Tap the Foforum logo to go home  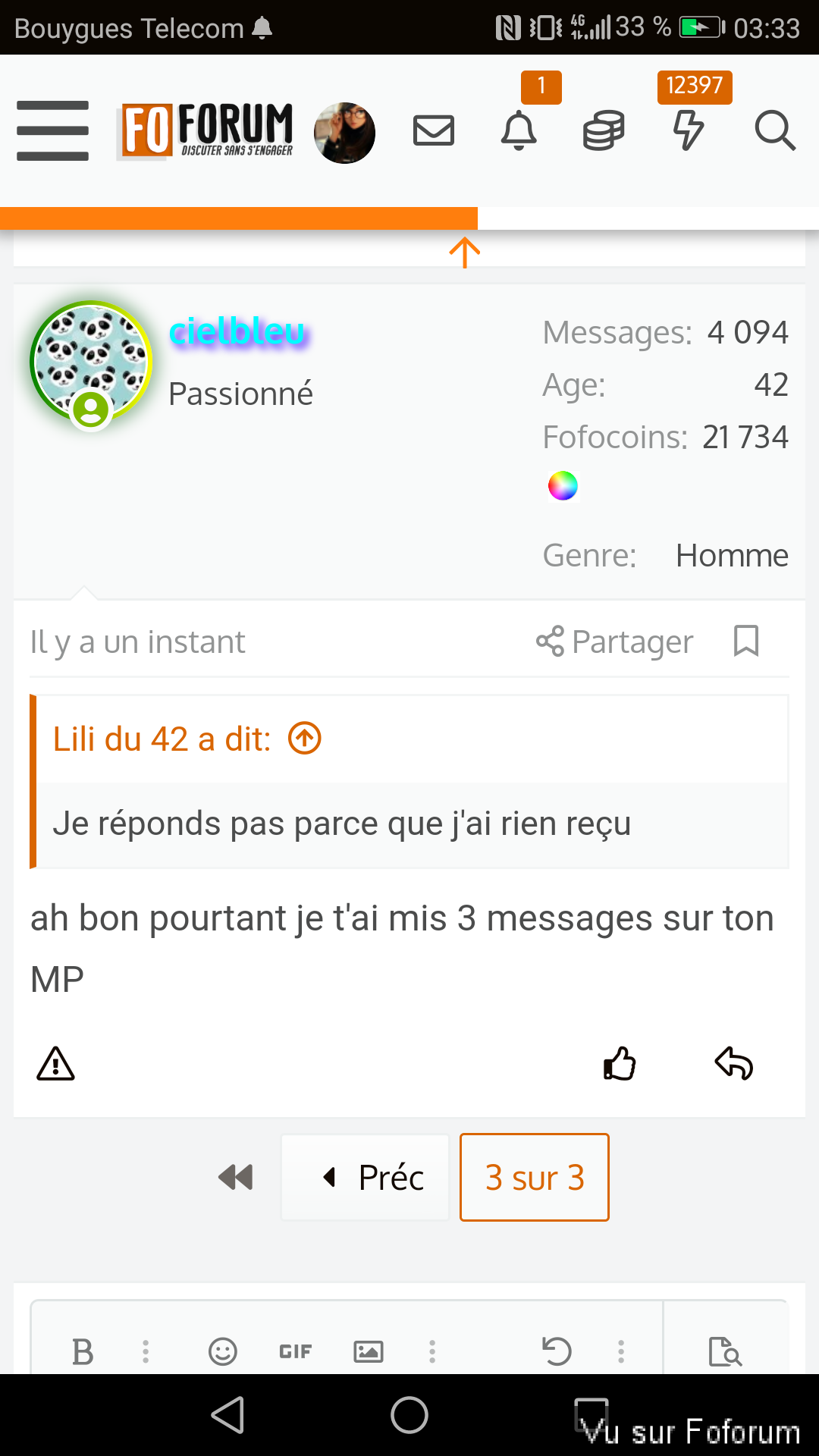pos(206,130)
